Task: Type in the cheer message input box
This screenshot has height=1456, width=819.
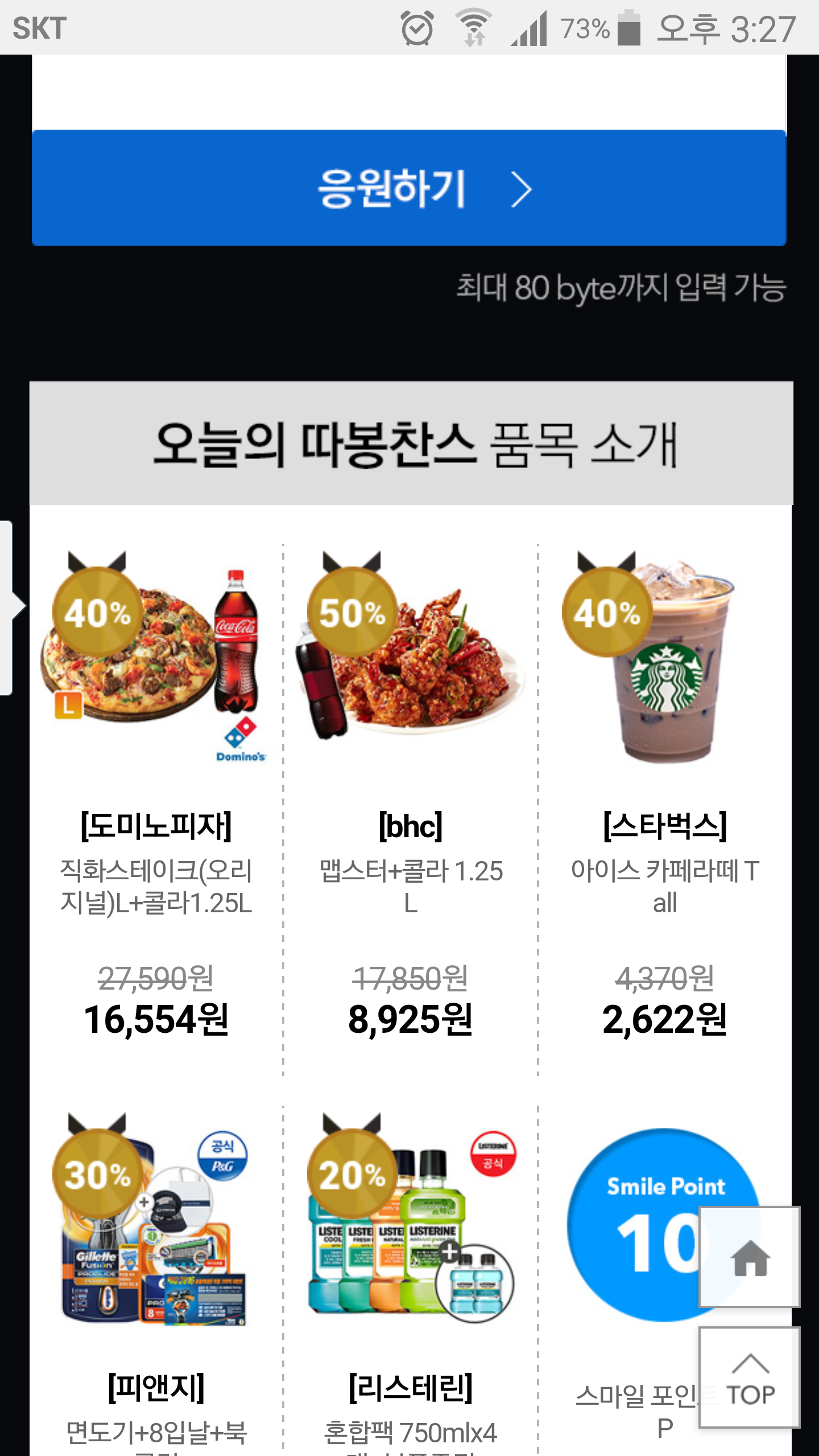Action: (x=409, y=92)
